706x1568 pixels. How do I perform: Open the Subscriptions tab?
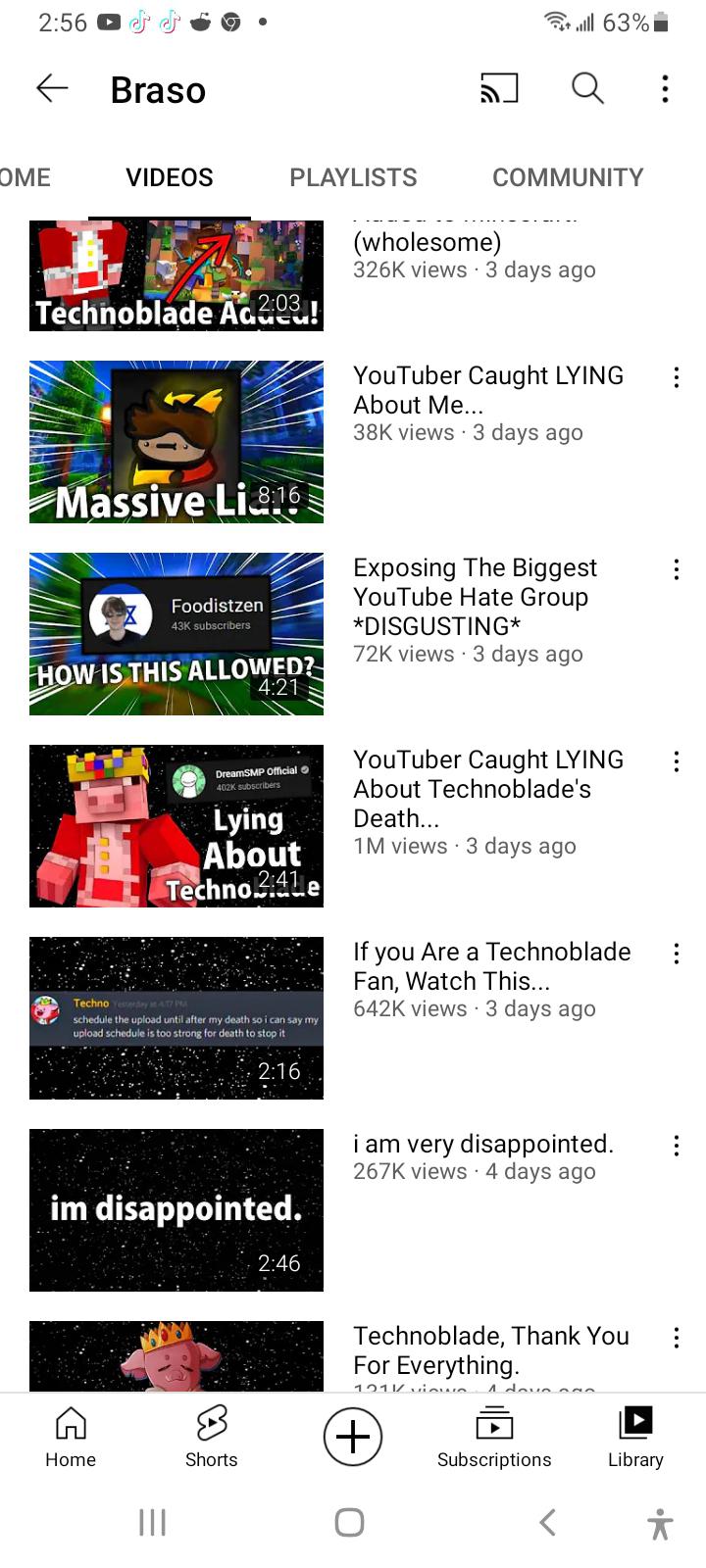tap(494, 1437)
